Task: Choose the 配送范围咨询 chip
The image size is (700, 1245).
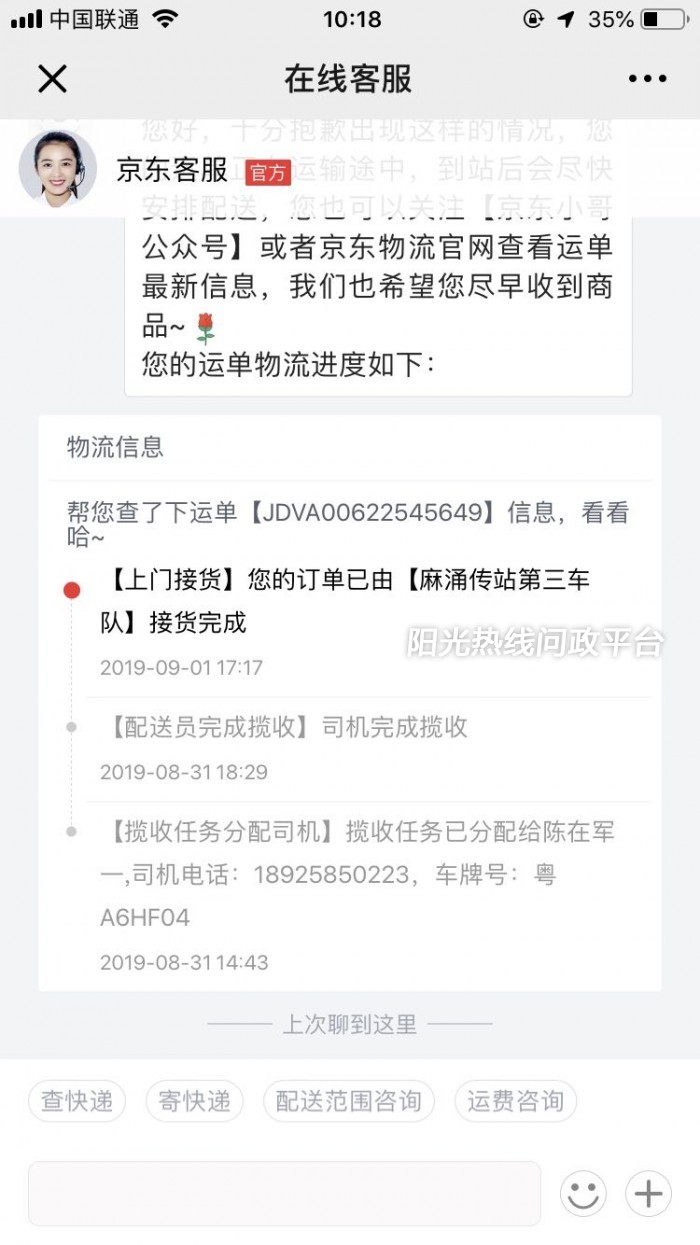Action: (348, 1101)
